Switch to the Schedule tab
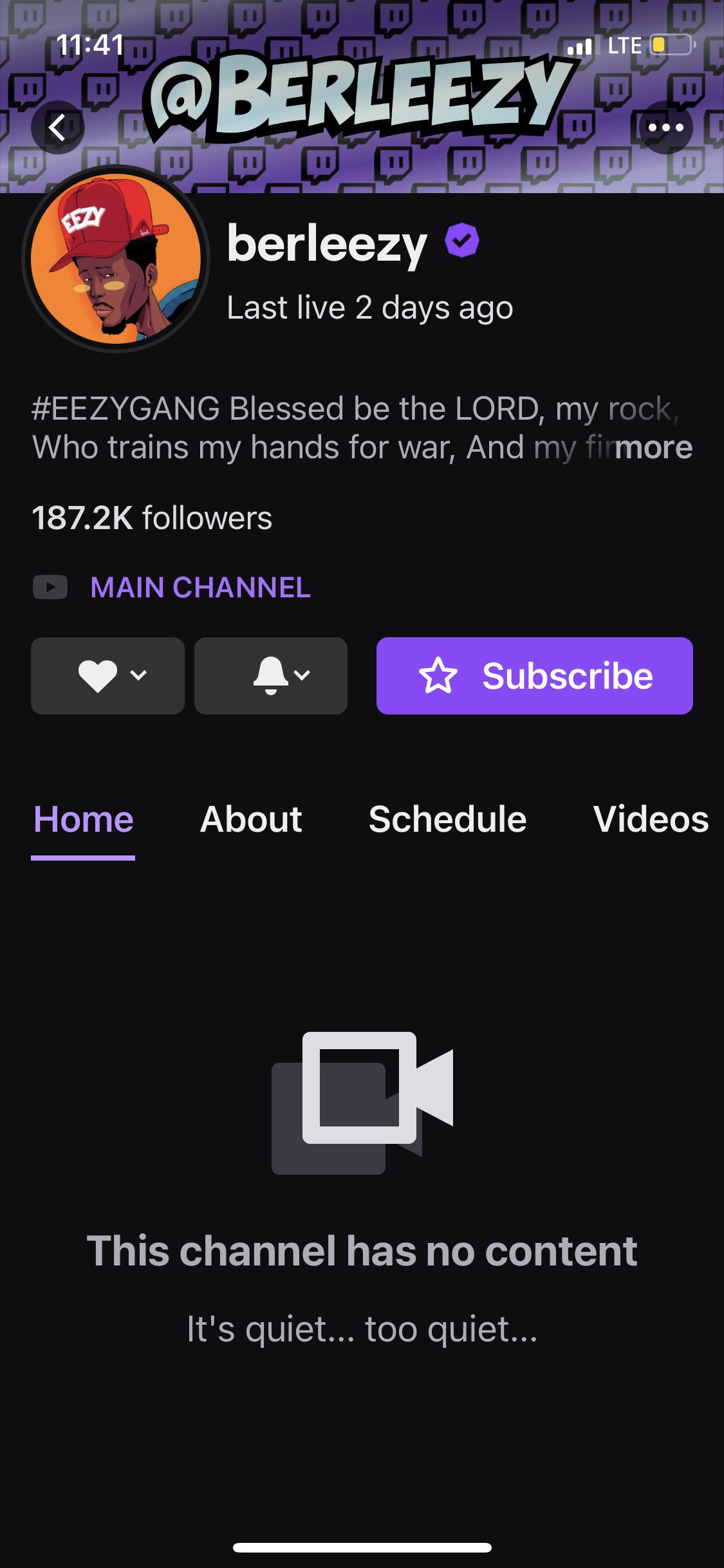 447,819
